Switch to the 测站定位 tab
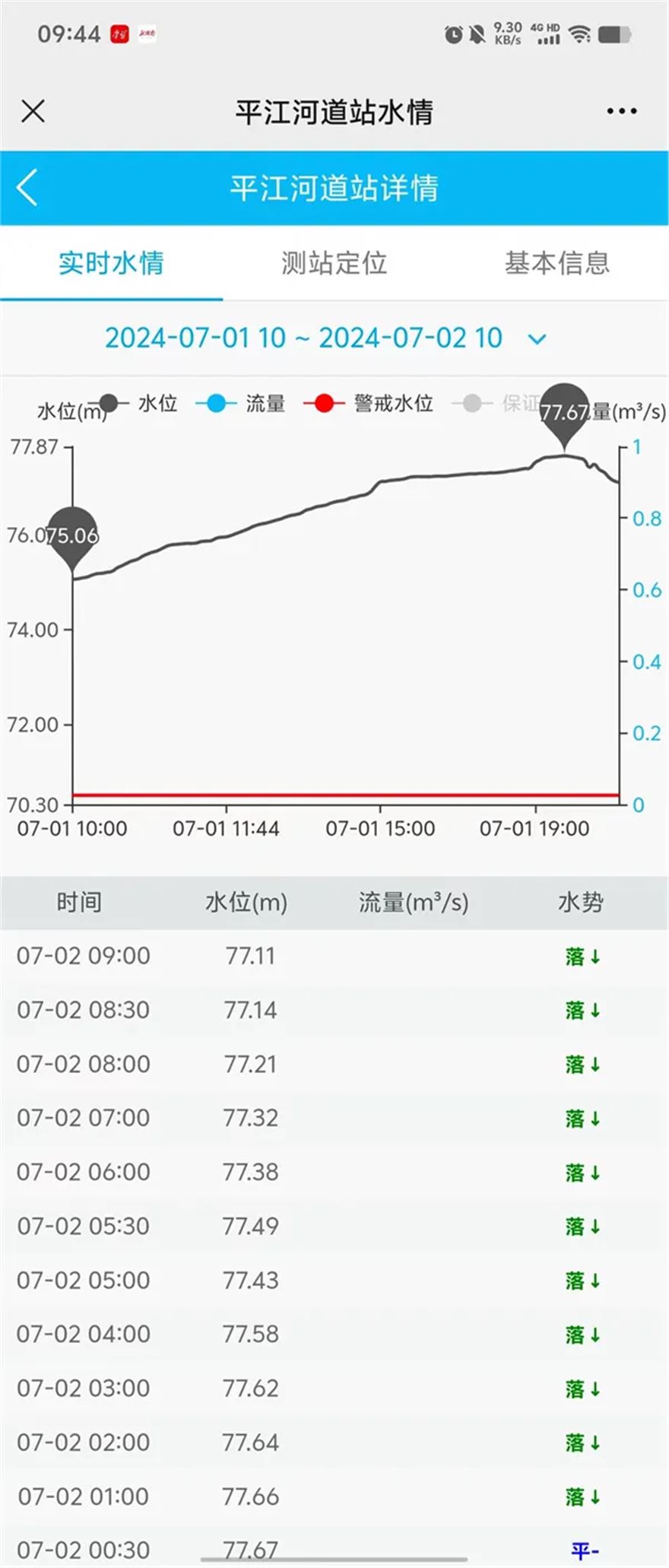The height and width of the screenshot is (1568, 669). (334, 263)
